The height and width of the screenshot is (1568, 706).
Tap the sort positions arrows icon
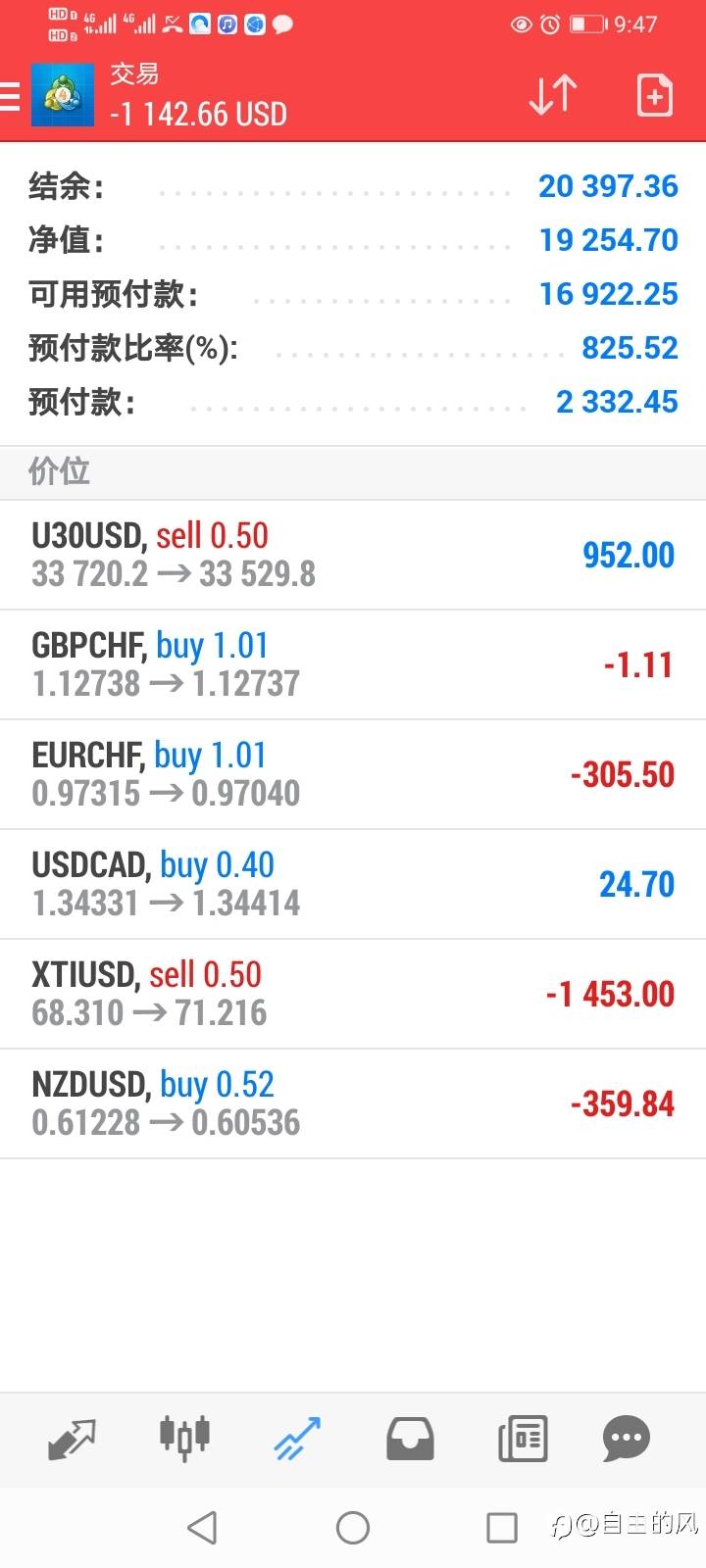point(552,96)
